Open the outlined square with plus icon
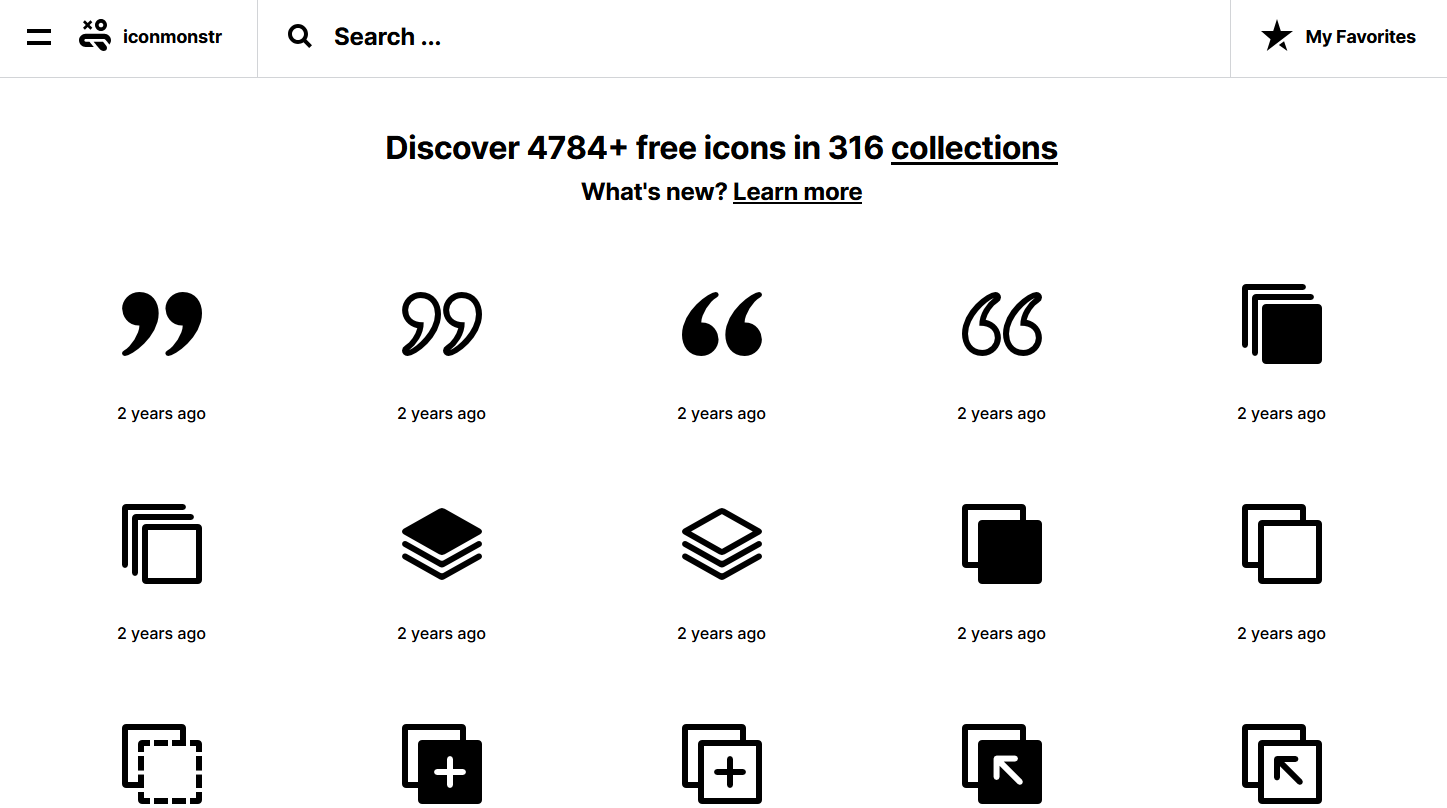The height and width of the screenshot is (808, 1447). coord(722,763)
